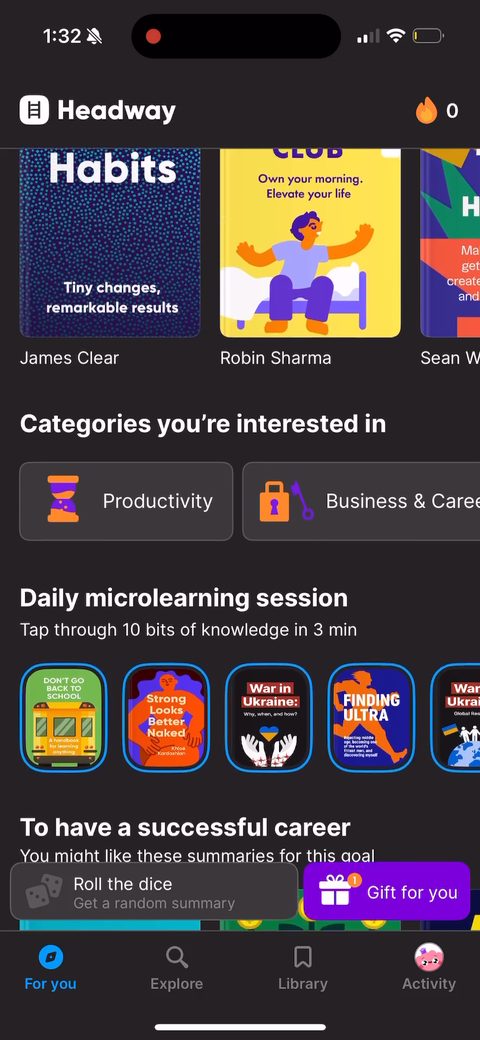Screen dimensions: 480x1040
Task: Open the streak flame counter
Action: [x=437, y=110]
